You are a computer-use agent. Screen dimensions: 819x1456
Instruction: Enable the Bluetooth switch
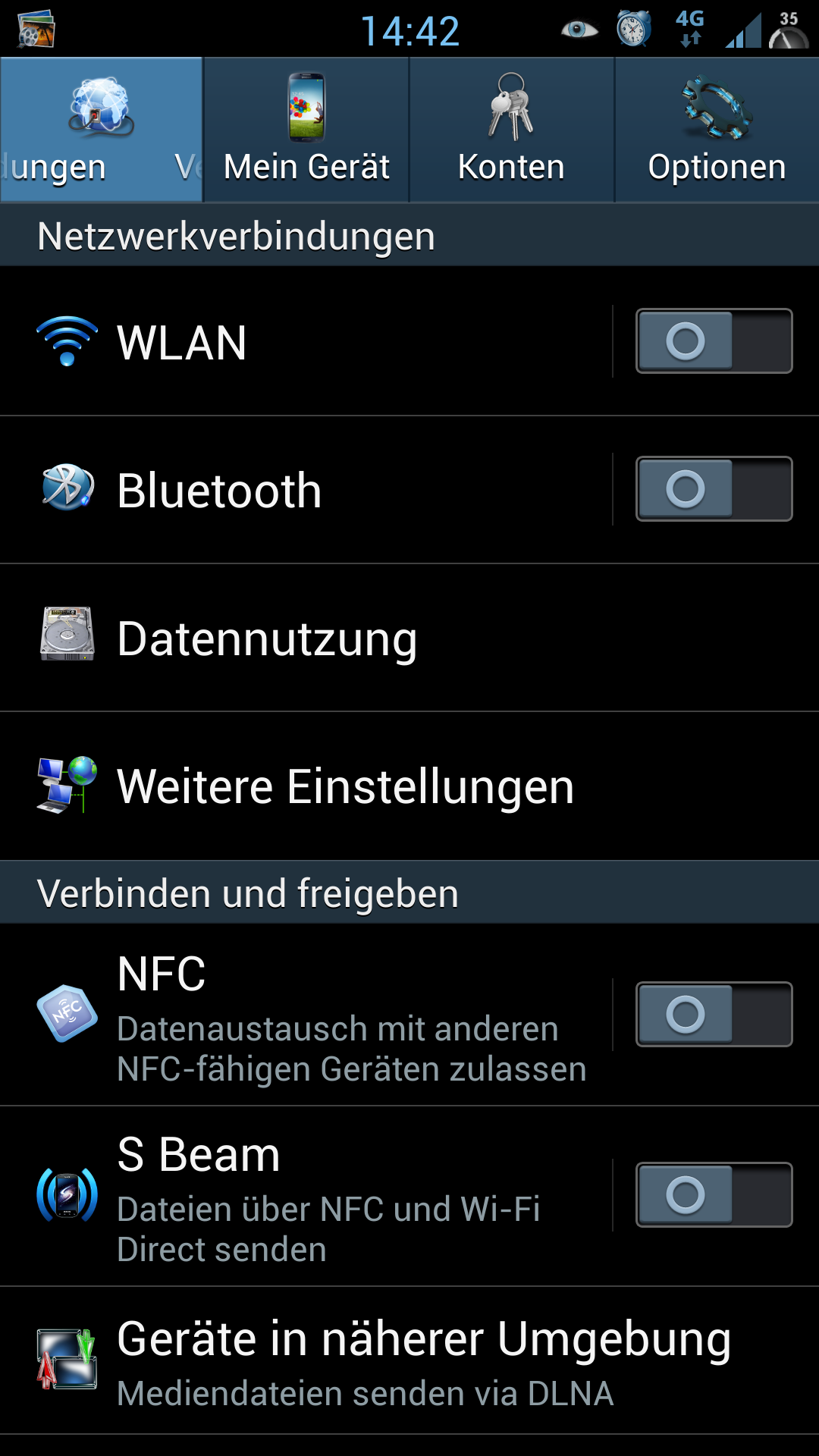(x=714, y=488)
